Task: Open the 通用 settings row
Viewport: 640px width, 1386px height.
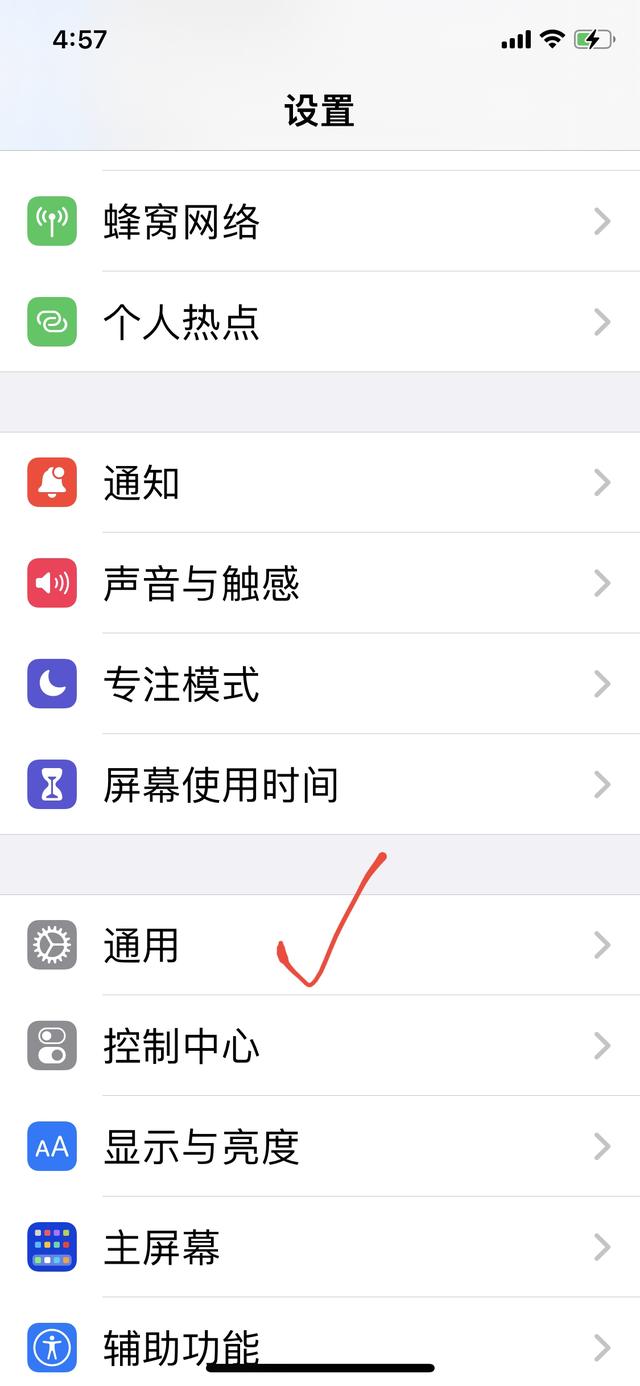Action: click(320, 945)
